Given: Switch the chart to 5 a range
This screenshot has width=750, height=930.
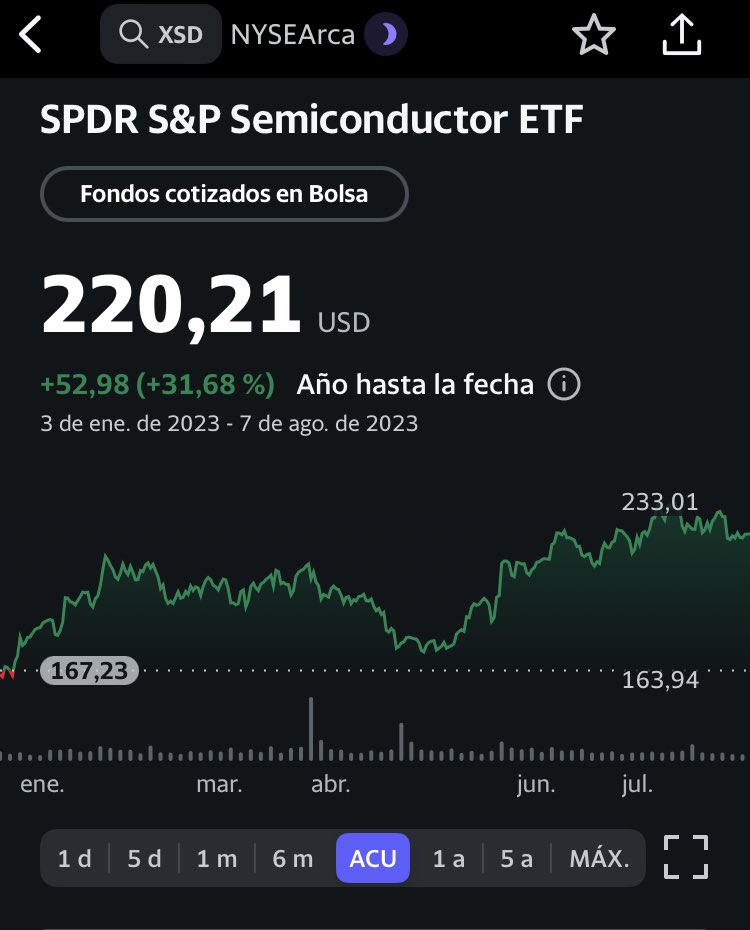Looking at the screenshot, I should pos(517,858).
